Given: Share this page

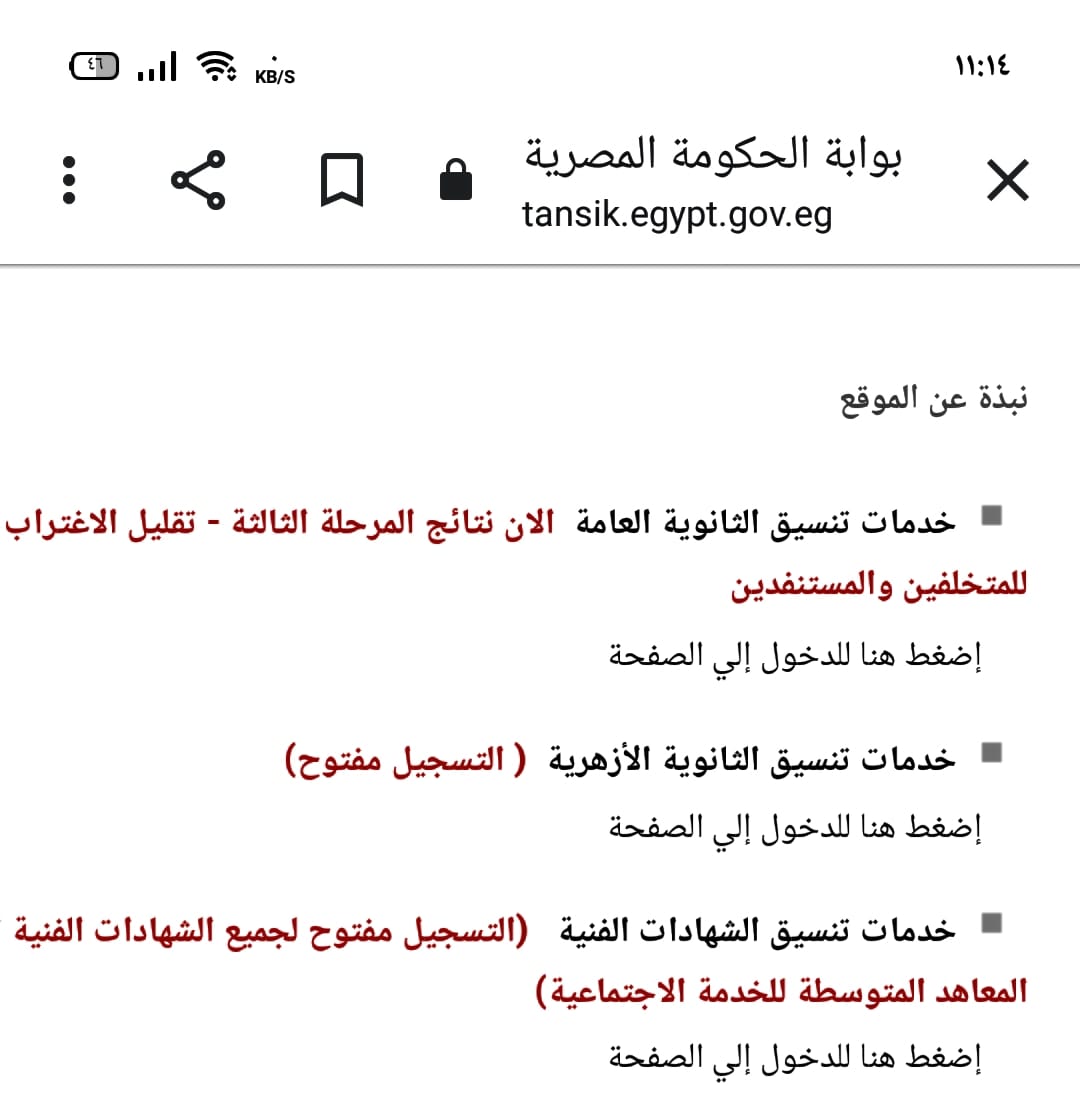Looking at the screenshot, I should [x=199, y=180].
